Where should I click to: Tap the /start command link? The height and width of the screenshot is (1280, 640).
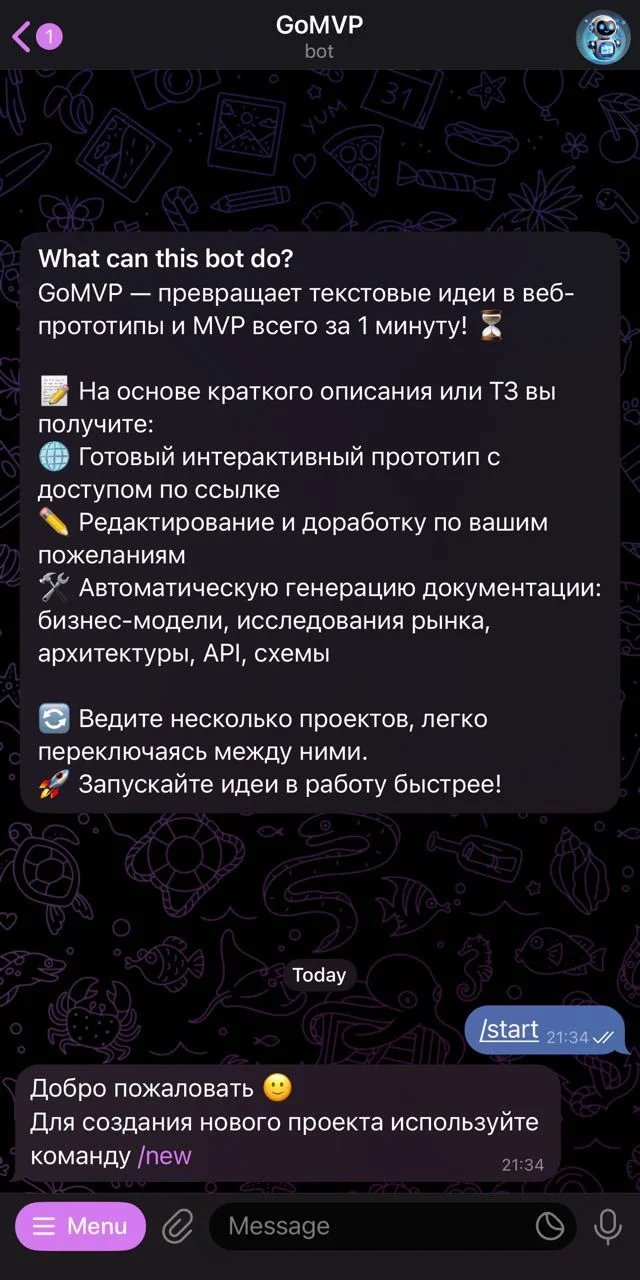click(x=509, y=1030)
